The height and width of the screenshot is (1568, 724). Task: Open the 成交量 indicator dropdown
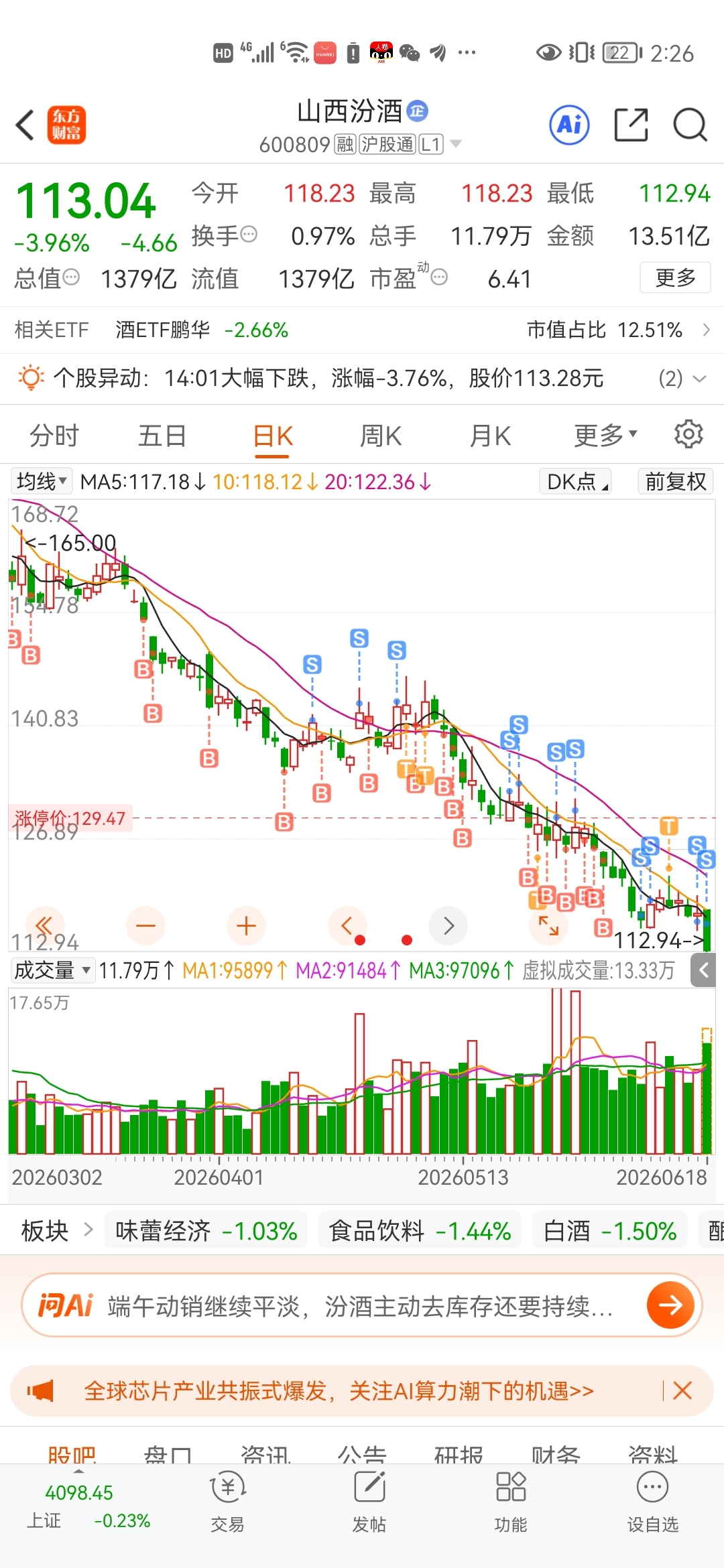point(53,970)
